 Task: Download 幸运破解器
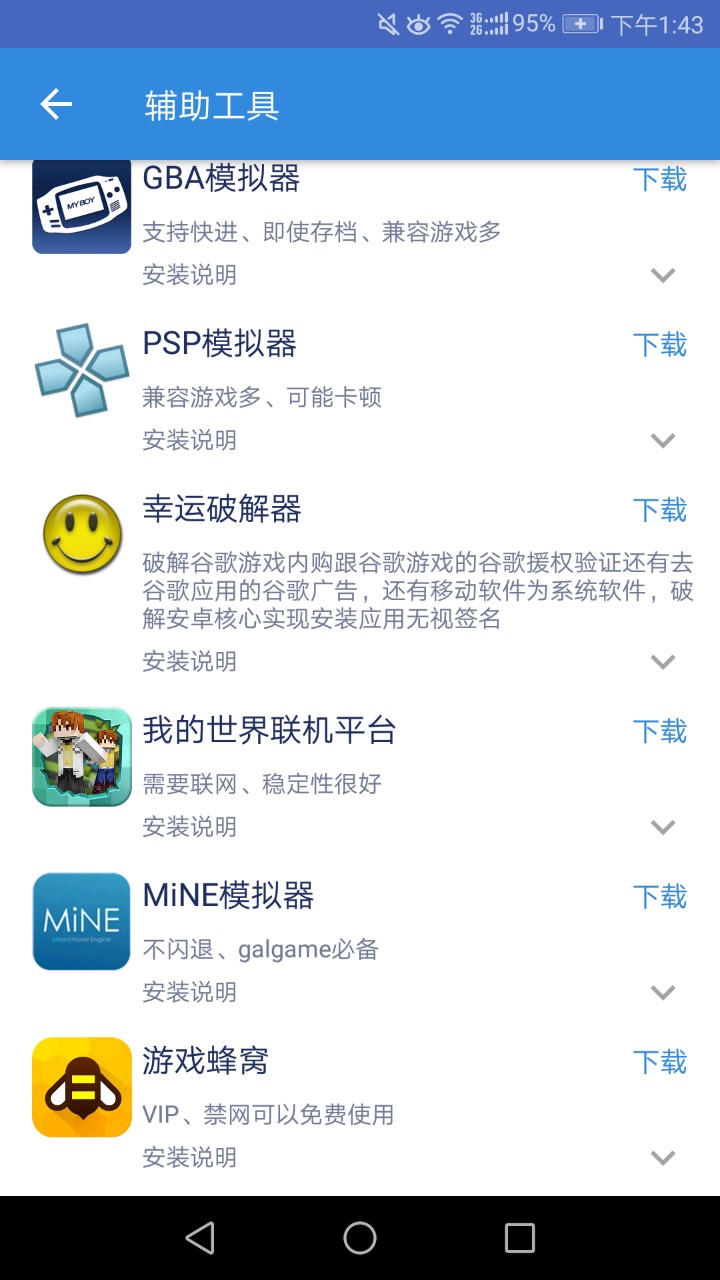coord(660,511)
